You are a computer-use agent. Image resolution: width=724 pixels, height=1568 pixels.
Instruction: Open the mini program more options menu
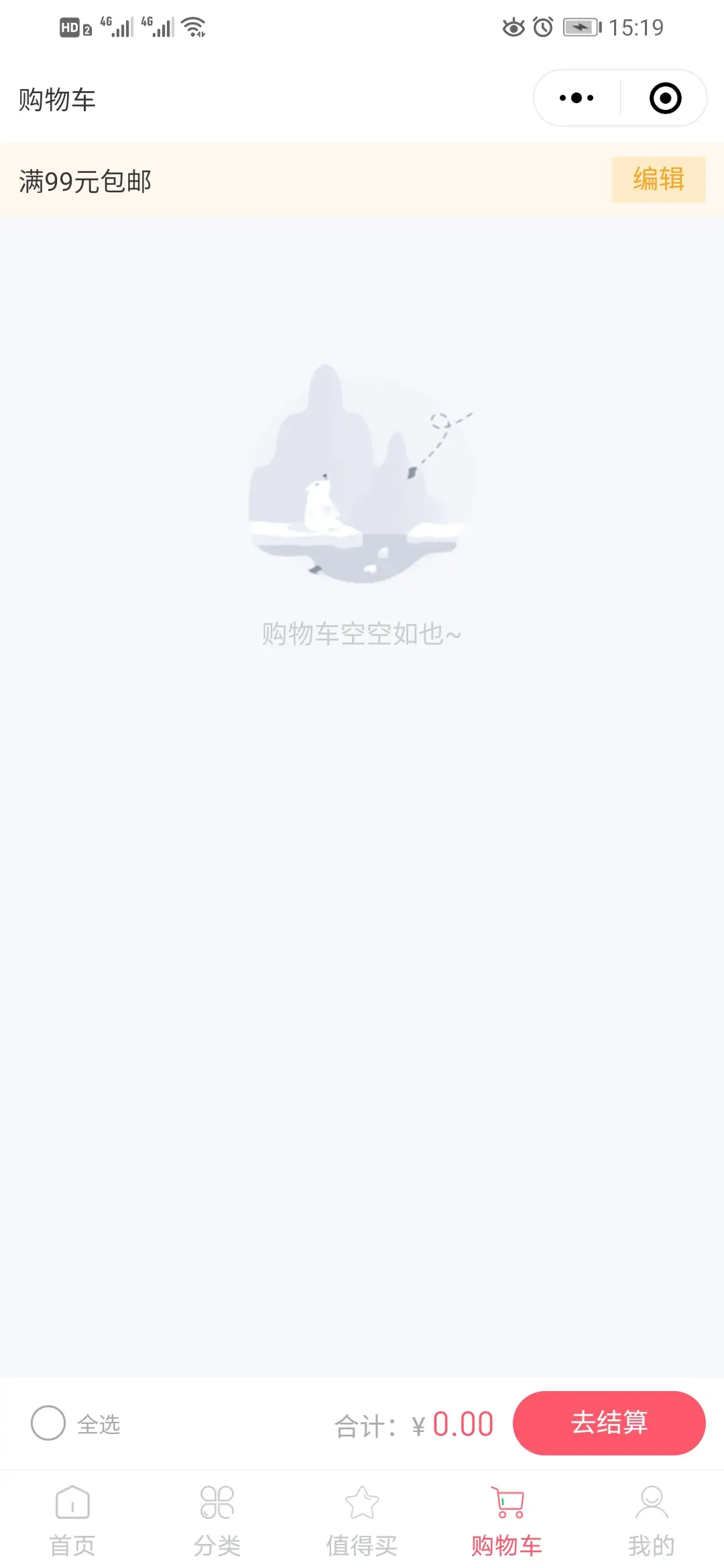pos(577,99)
